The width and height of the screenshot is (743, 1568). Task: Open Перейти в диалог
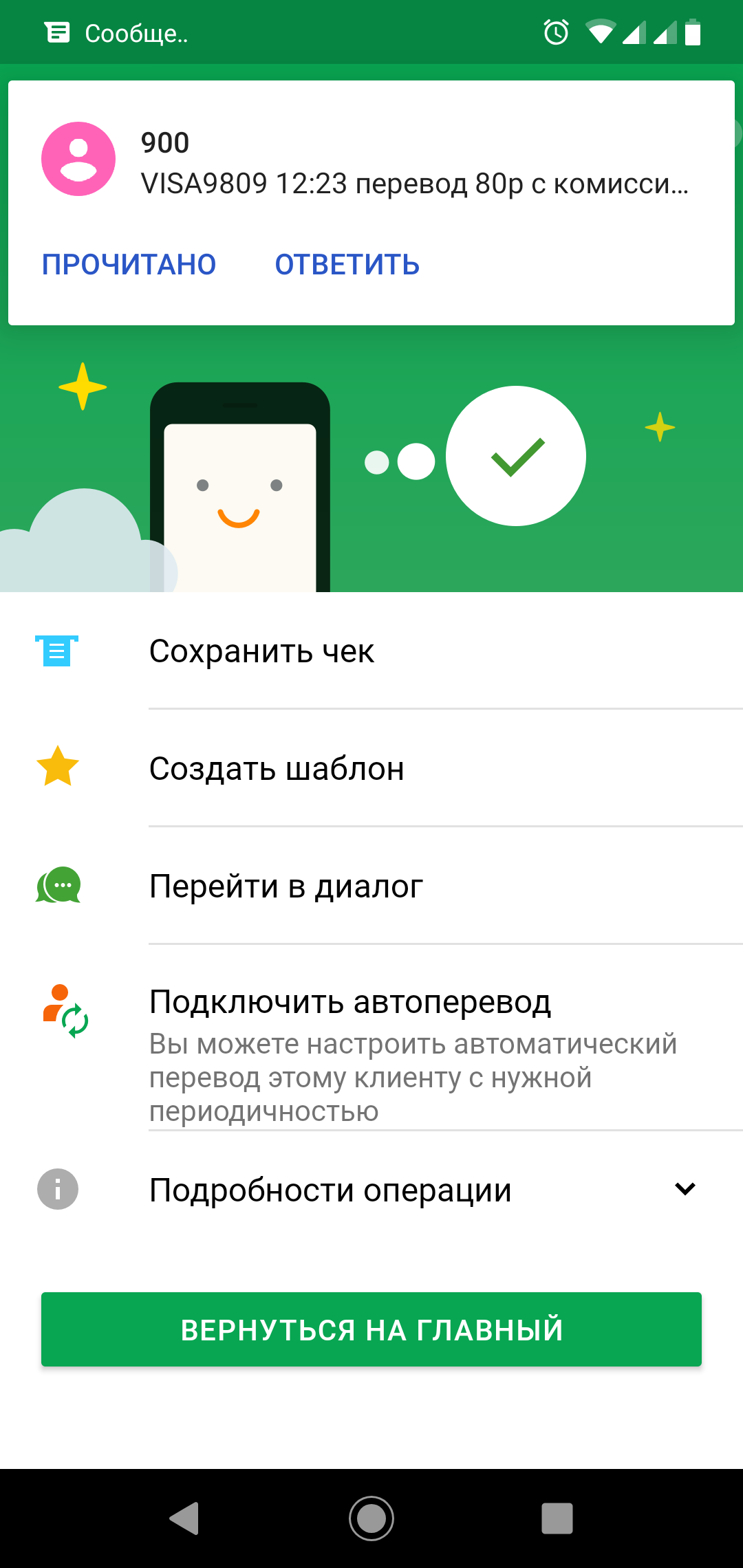(x=371, y=886)
